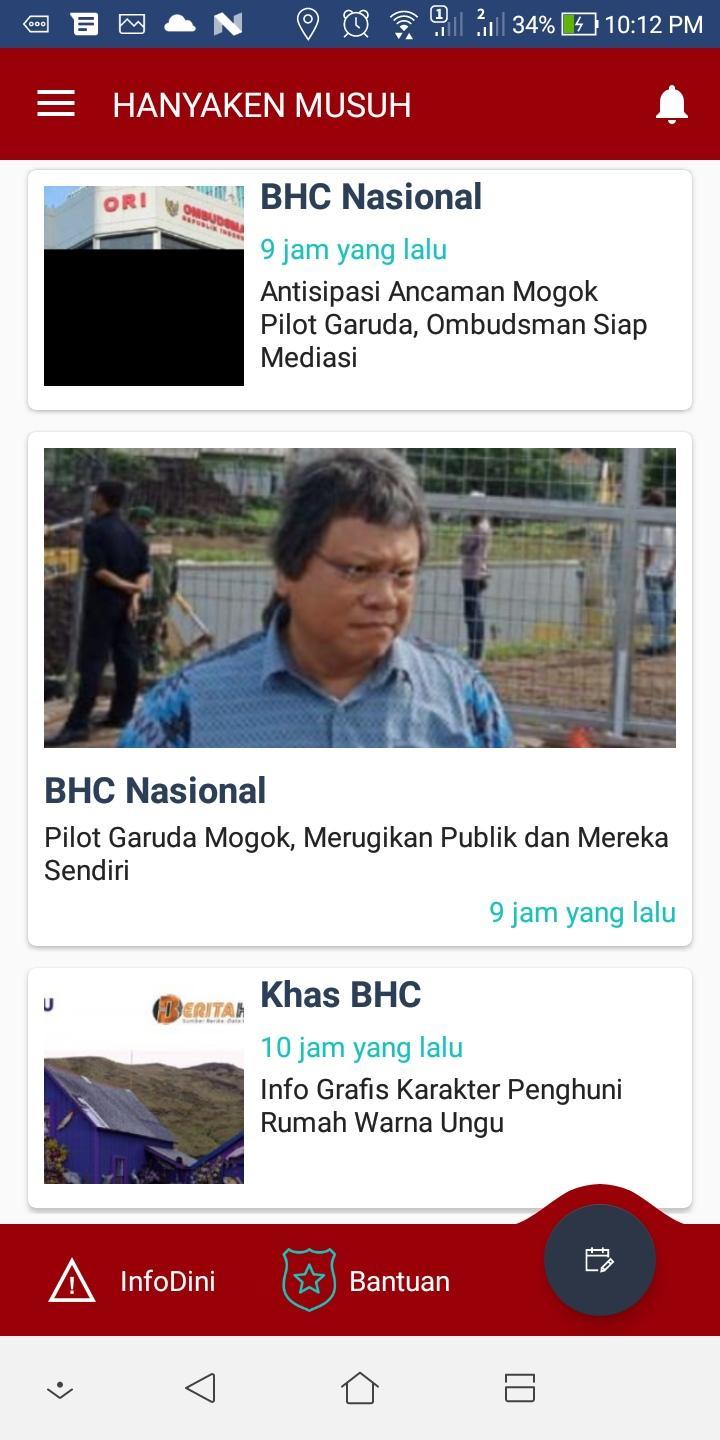Go to the home screen
The width and height of the screenshot is (720, 1440).
(x=359, y=1388)
